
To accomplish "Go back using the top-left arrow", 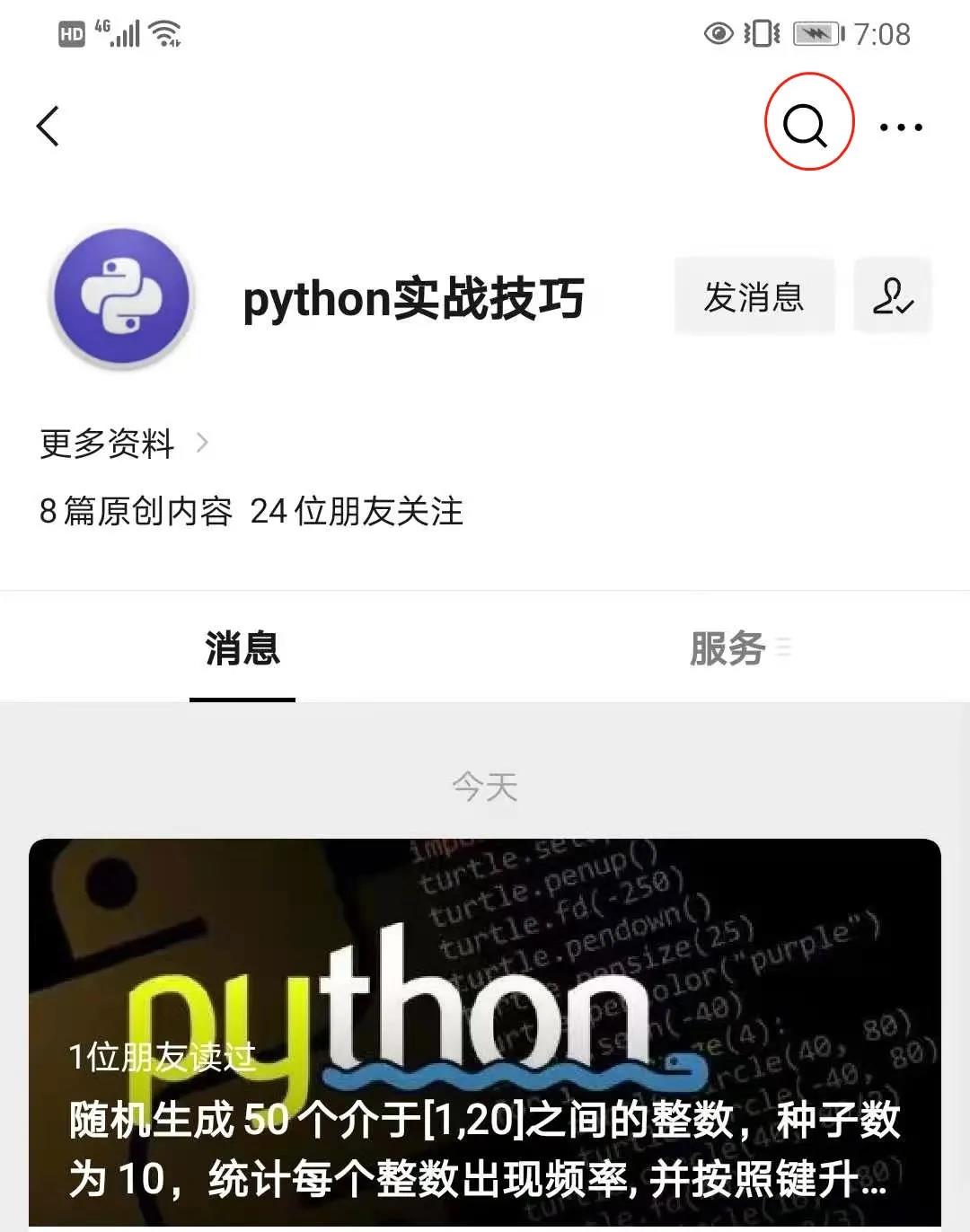I will (x=48, y=126).
